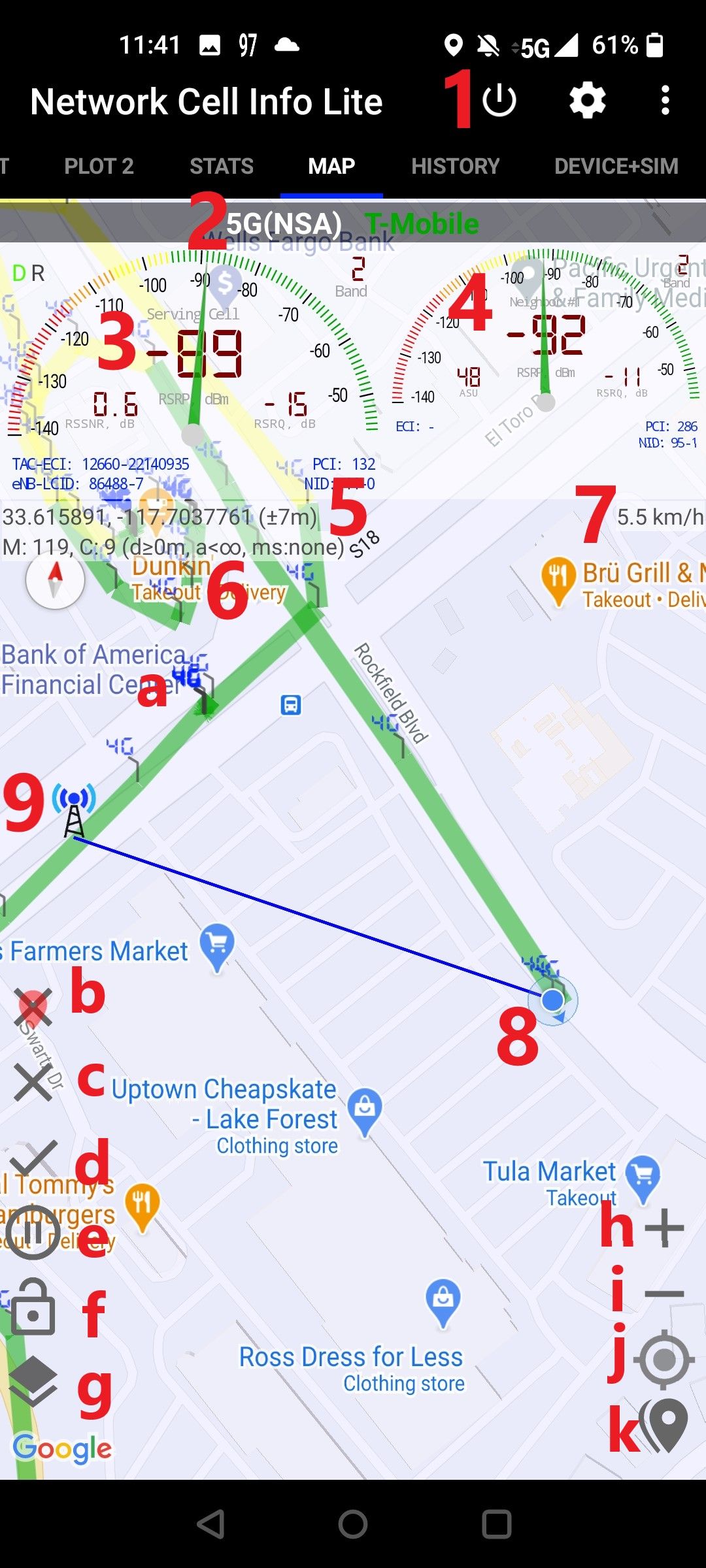This screenshot has height=1568, width=706.
Task: Open the HISTORY tab
Action: click(x=455, y=166)
